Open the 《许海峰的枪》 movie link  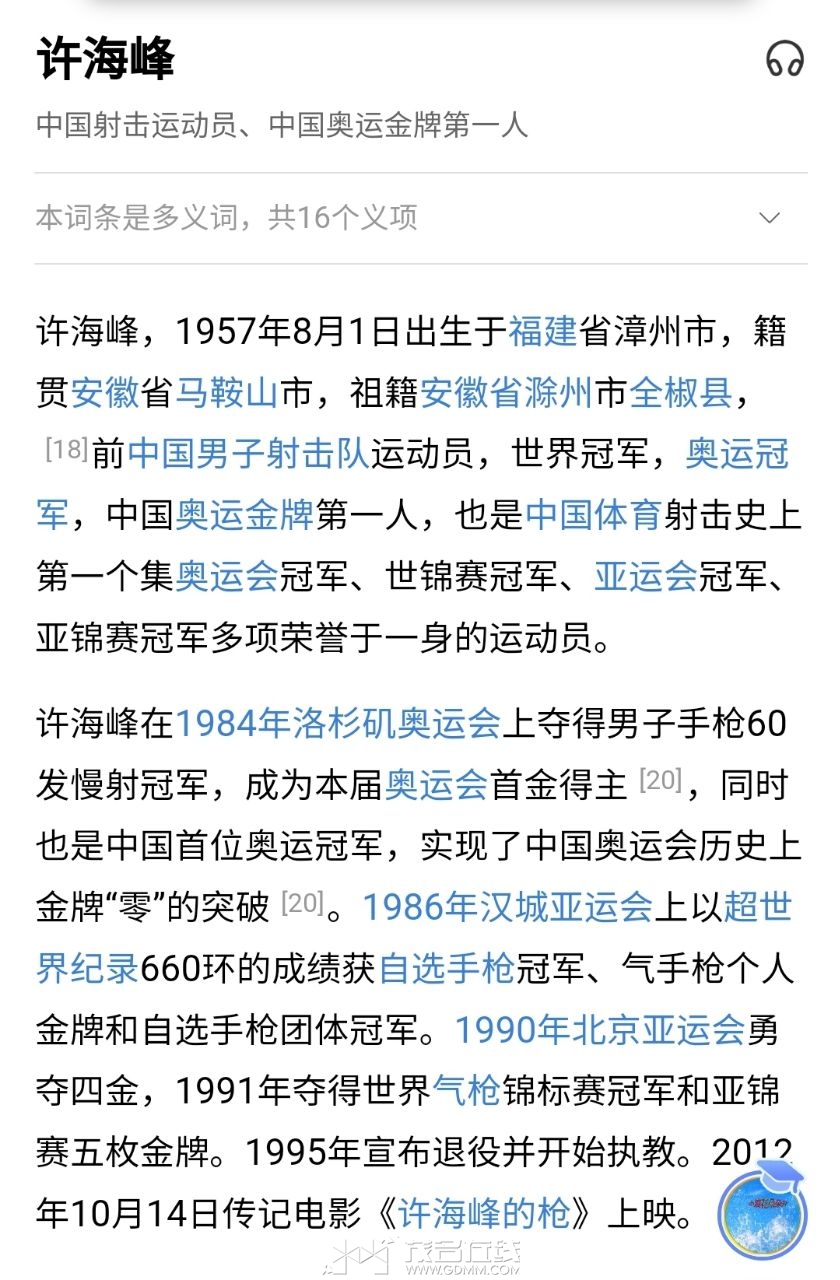tap(485, 1213)
